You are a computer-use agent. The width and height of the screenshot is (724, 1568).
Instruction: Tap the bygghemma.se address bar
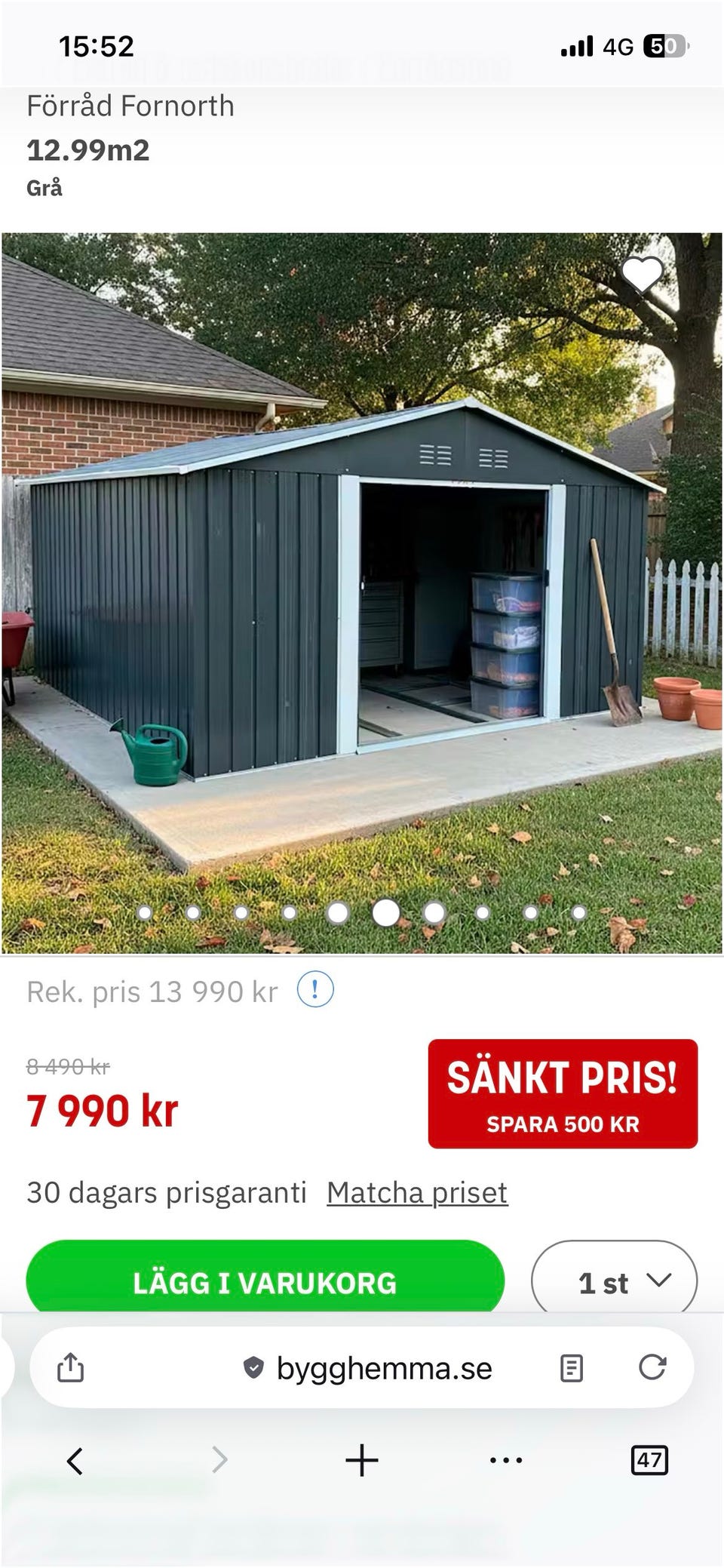pos(384,1367)
